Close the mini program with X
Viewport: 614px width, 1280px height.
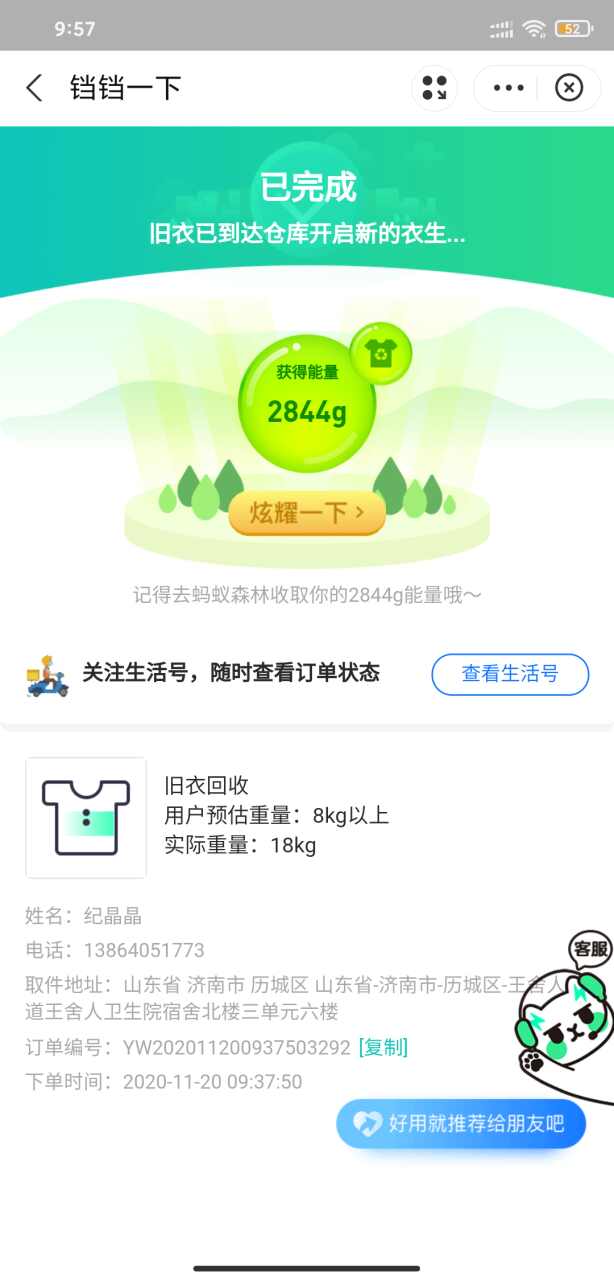pyautogui.click(x=568, y=88)
